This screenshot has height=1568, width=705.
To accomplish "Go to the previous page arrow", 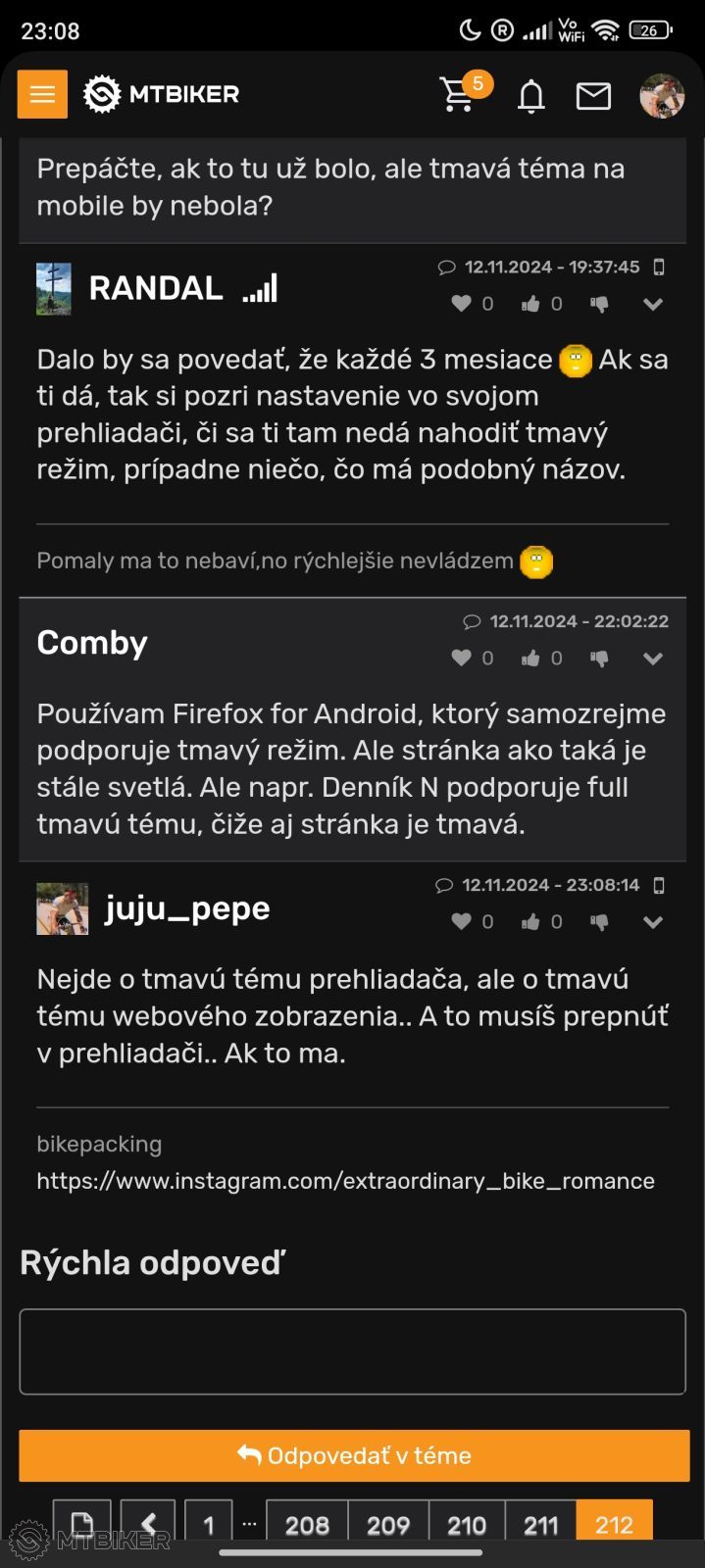I will (x=149, y=1525).
